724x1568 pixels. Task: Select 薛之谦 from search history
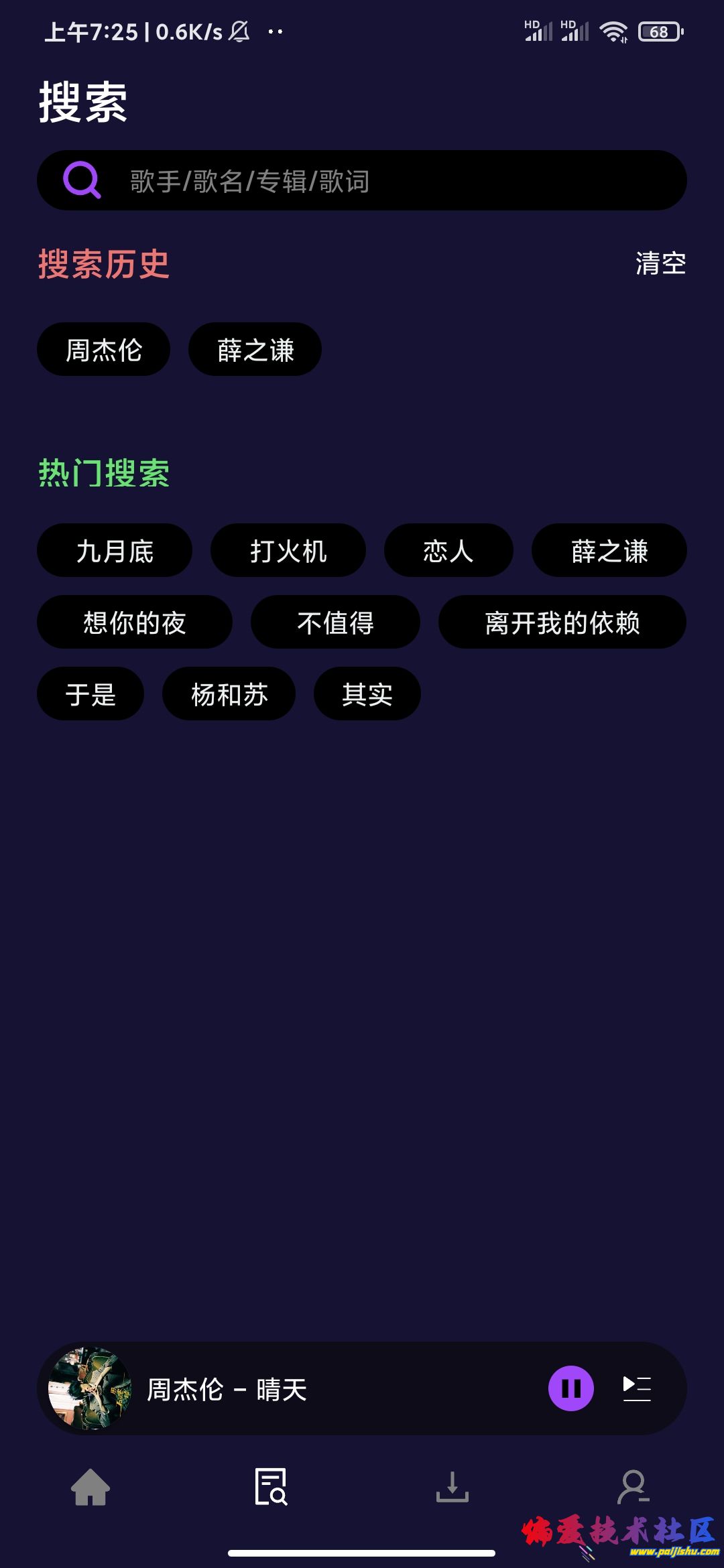pos(255,350)
